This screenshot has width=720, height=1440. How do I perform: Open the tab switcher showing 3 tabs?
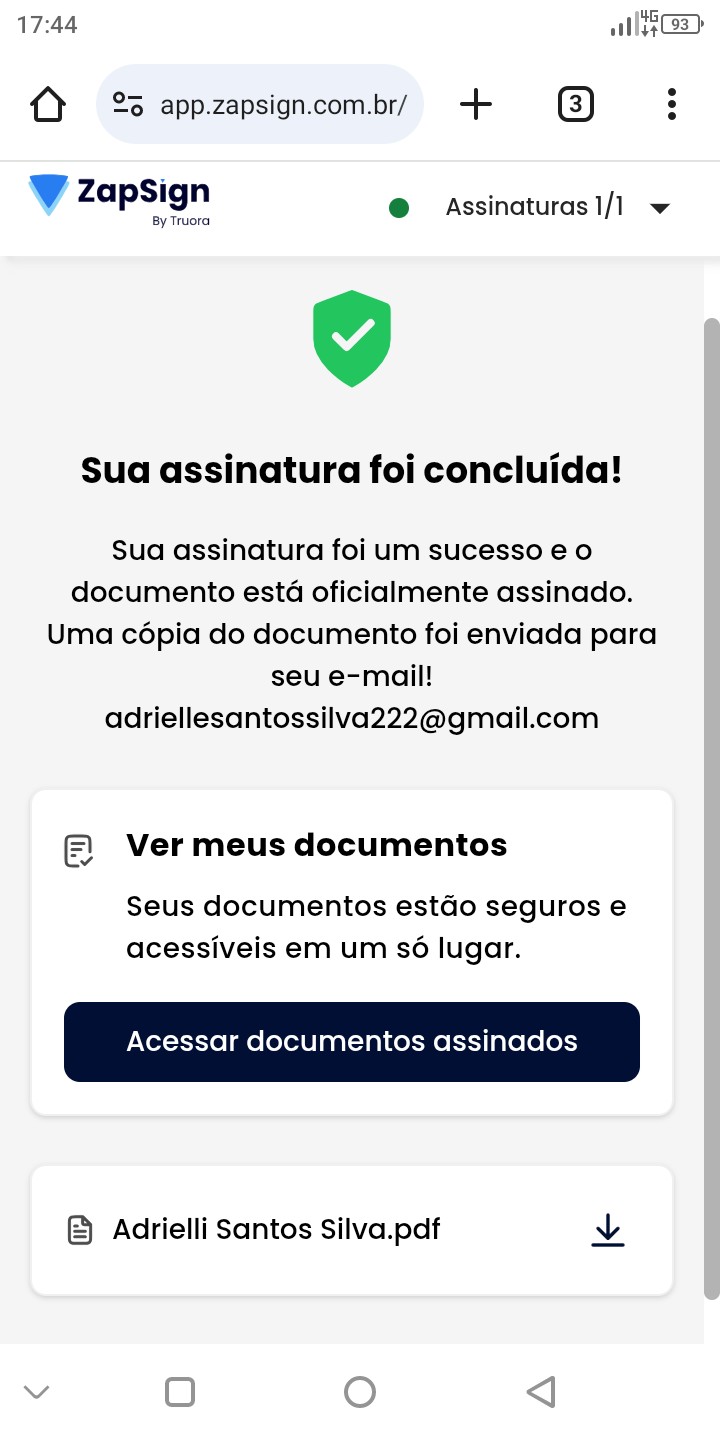[575, 104]
